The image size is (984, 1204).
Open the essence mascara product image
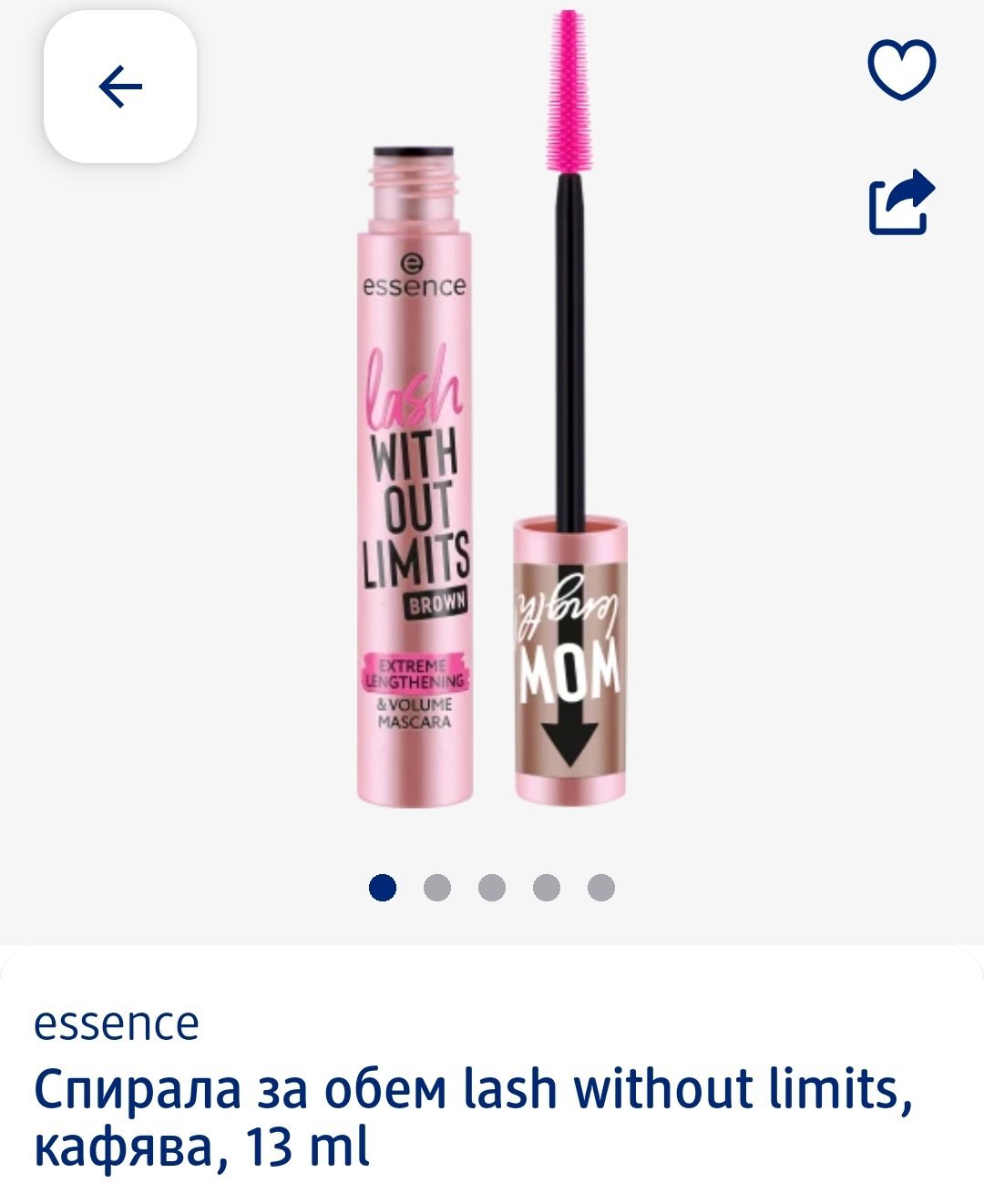coord(492,410)
